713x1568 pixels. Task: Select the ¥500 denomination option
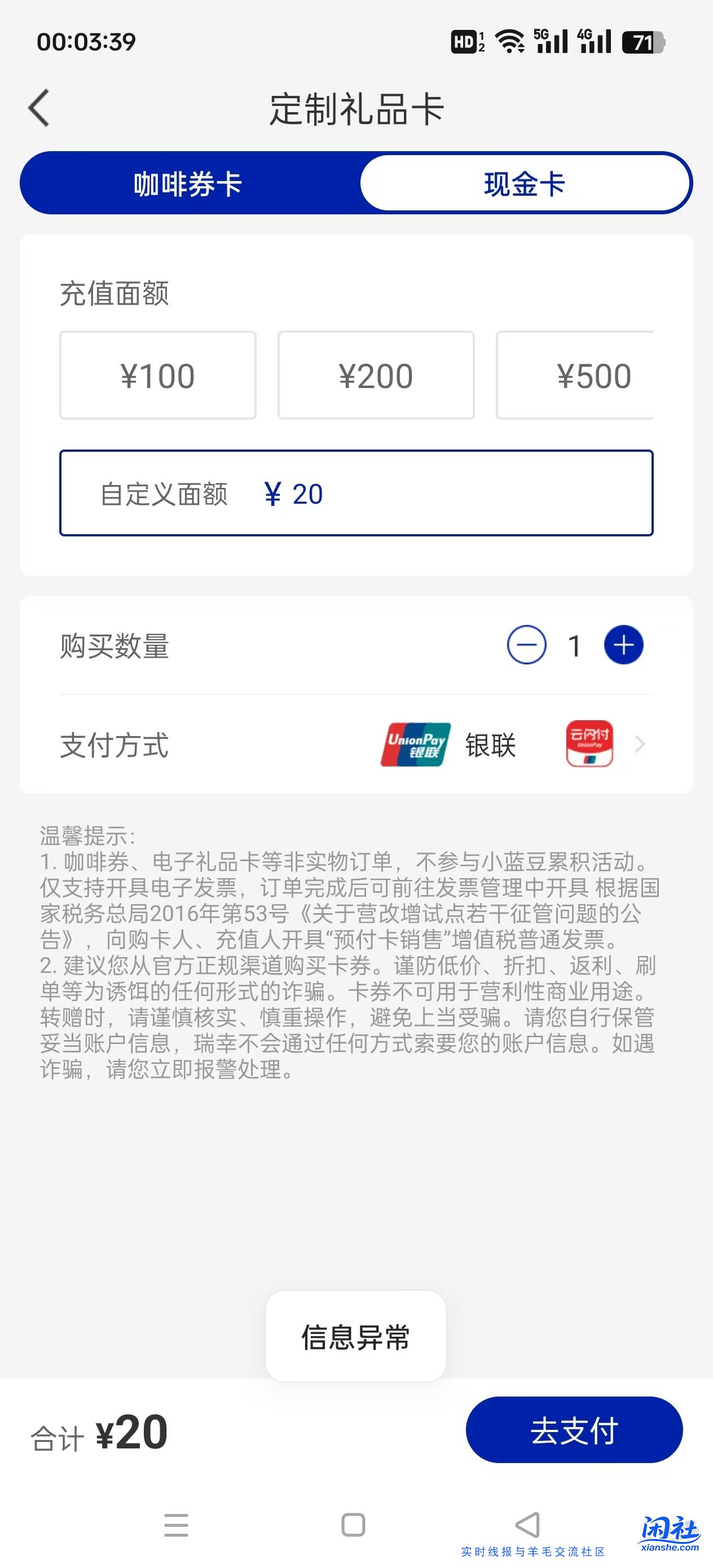click(x=593, y=375)
